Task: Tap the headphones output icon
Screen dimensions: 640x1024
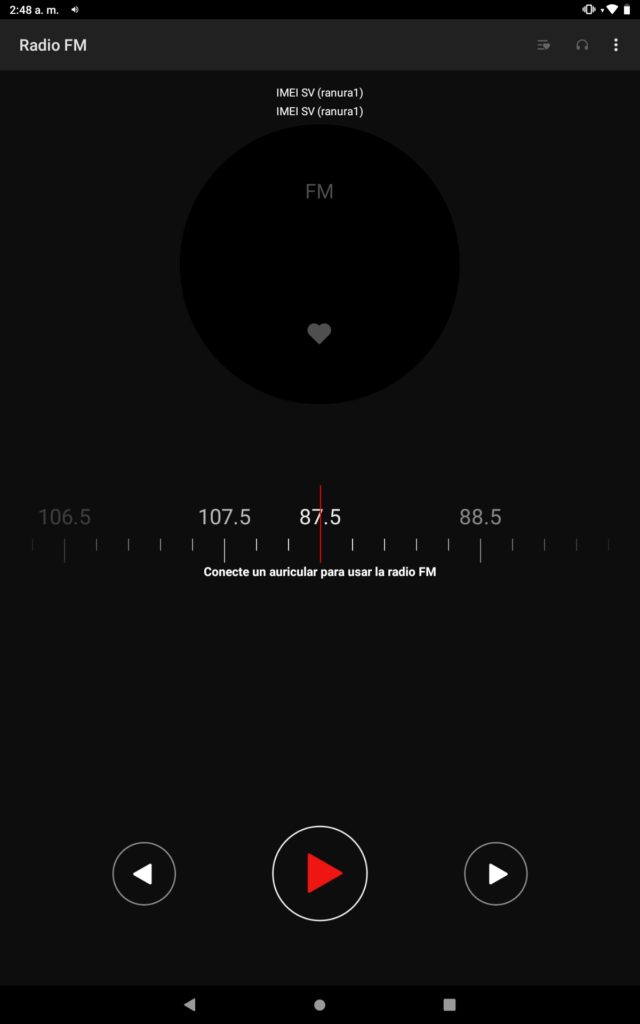Action: [x=582, y=45]
